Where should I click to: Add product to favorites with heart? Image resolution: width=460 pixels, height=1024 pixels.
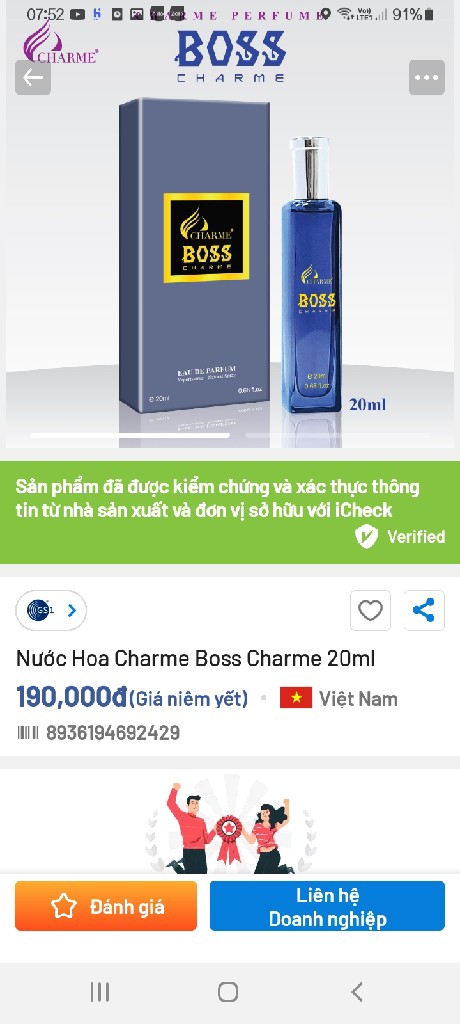(370, 611)
